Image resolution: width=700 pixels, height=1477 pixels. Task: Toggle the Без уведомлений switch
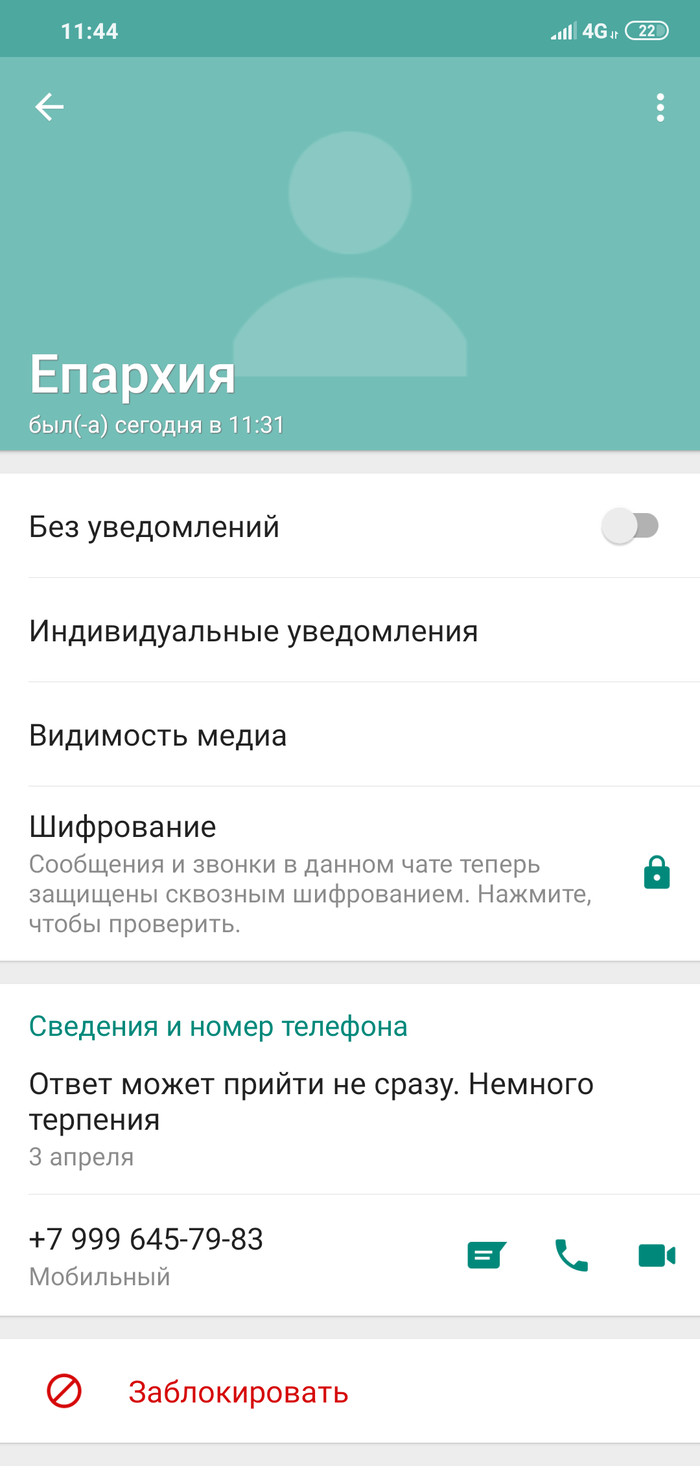[631, 526]
